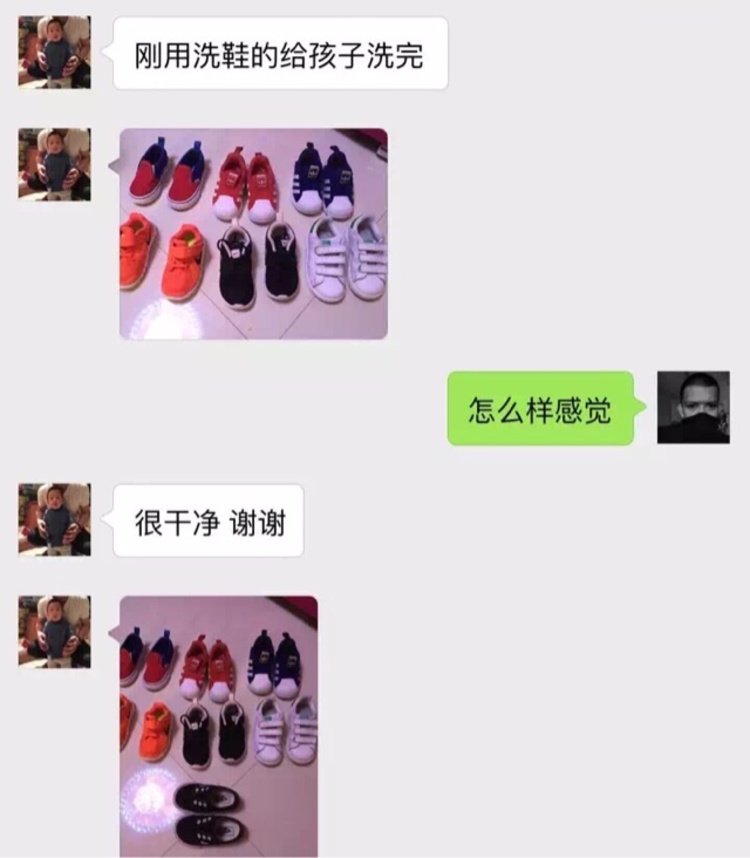
Task: Open contact's avatar beside 很干净 谢谢 message
Action: coord(54,520)
